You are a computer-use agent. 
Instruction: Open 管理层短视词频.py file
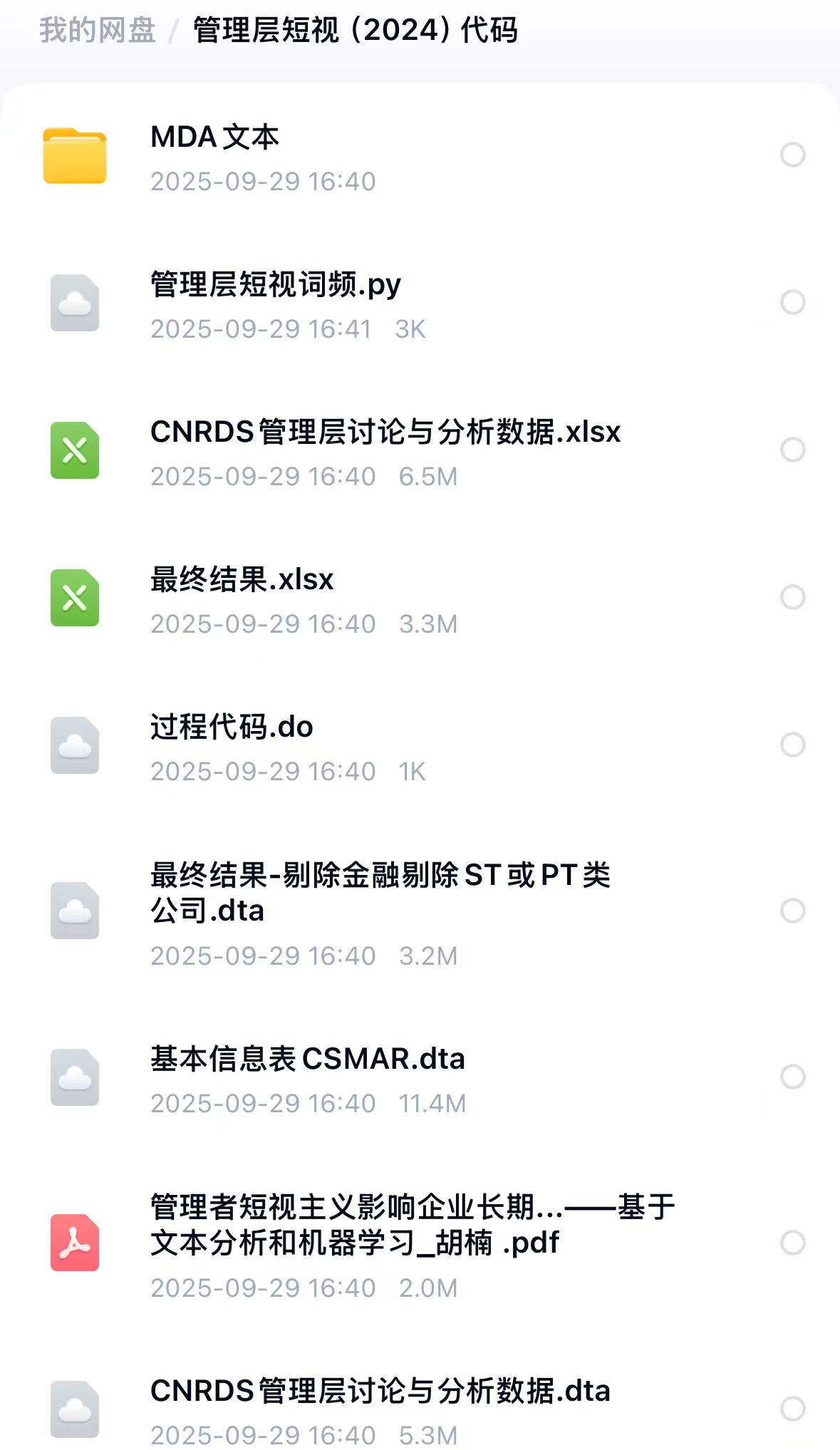275,285
